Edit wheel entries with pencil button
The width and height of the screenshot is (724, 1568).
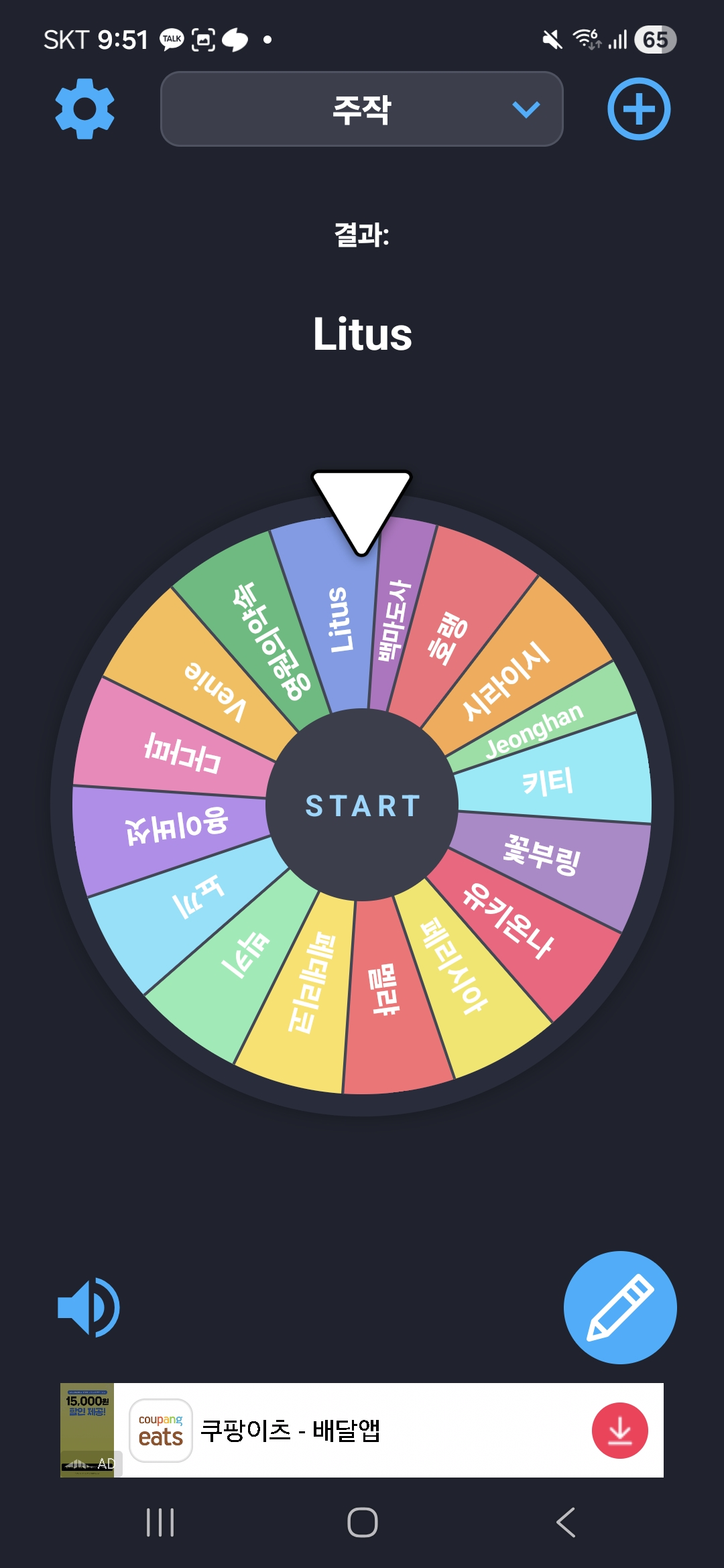[619, 1307]
